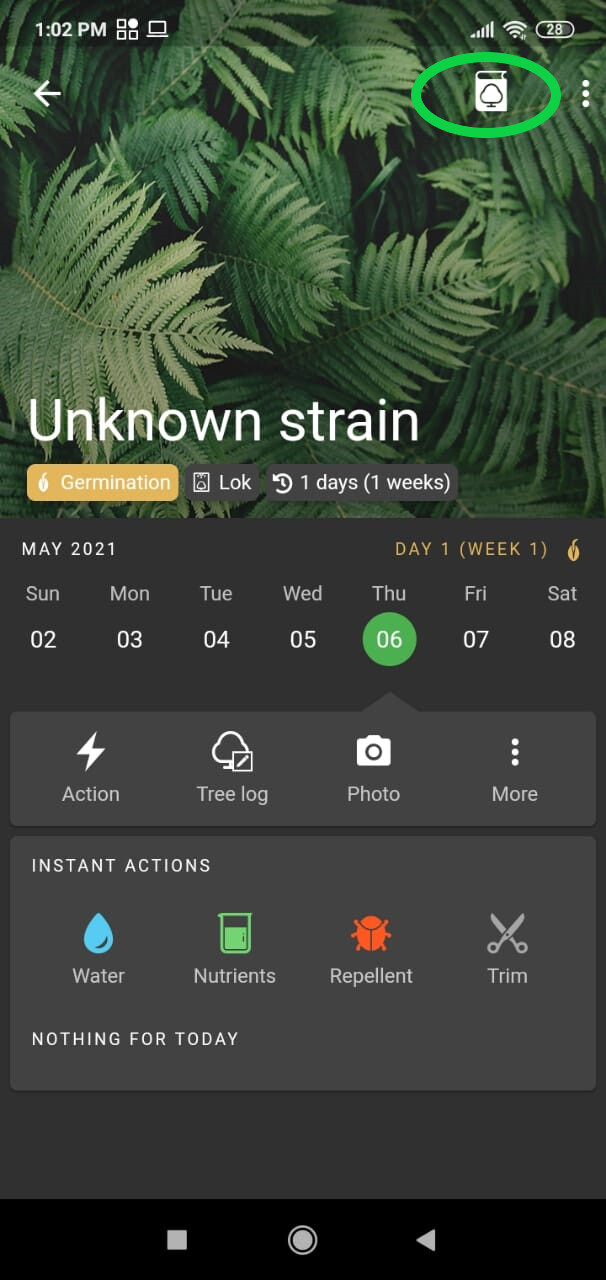Show More options in action panel
This screenshot has width=606, height=1280.
click(515, 767)
